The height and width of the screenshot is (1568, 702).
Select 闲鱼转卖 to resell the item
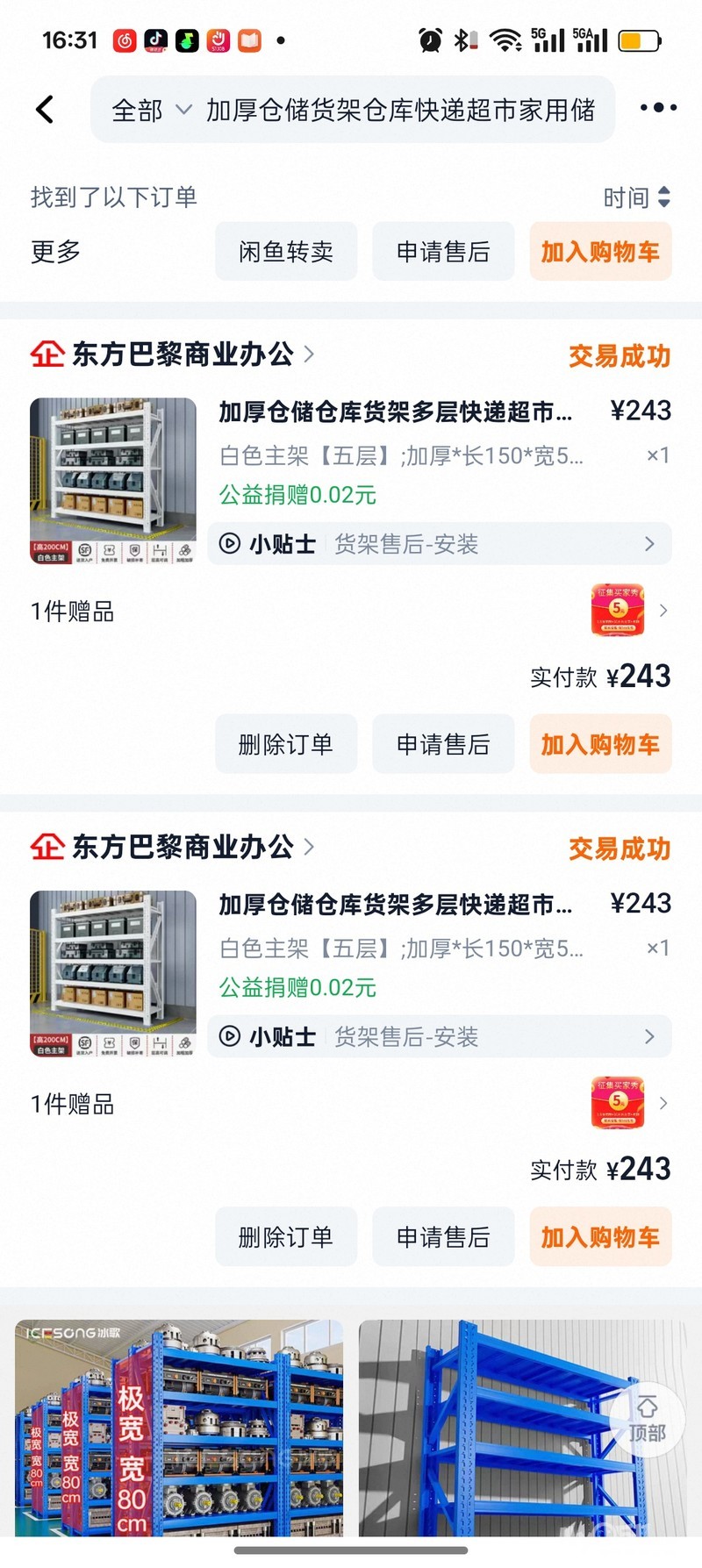pos(286,252)
